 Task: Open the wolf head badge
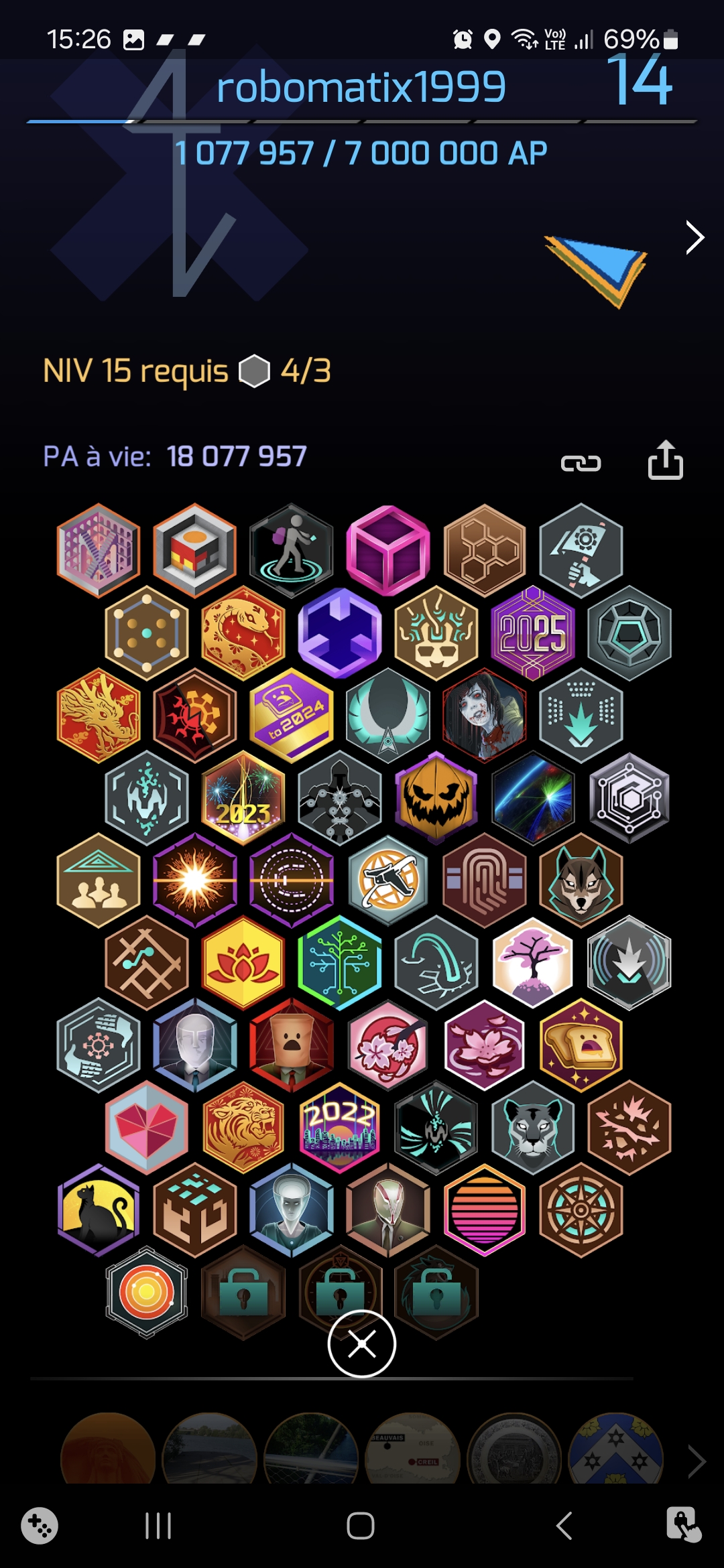point(581,880)
